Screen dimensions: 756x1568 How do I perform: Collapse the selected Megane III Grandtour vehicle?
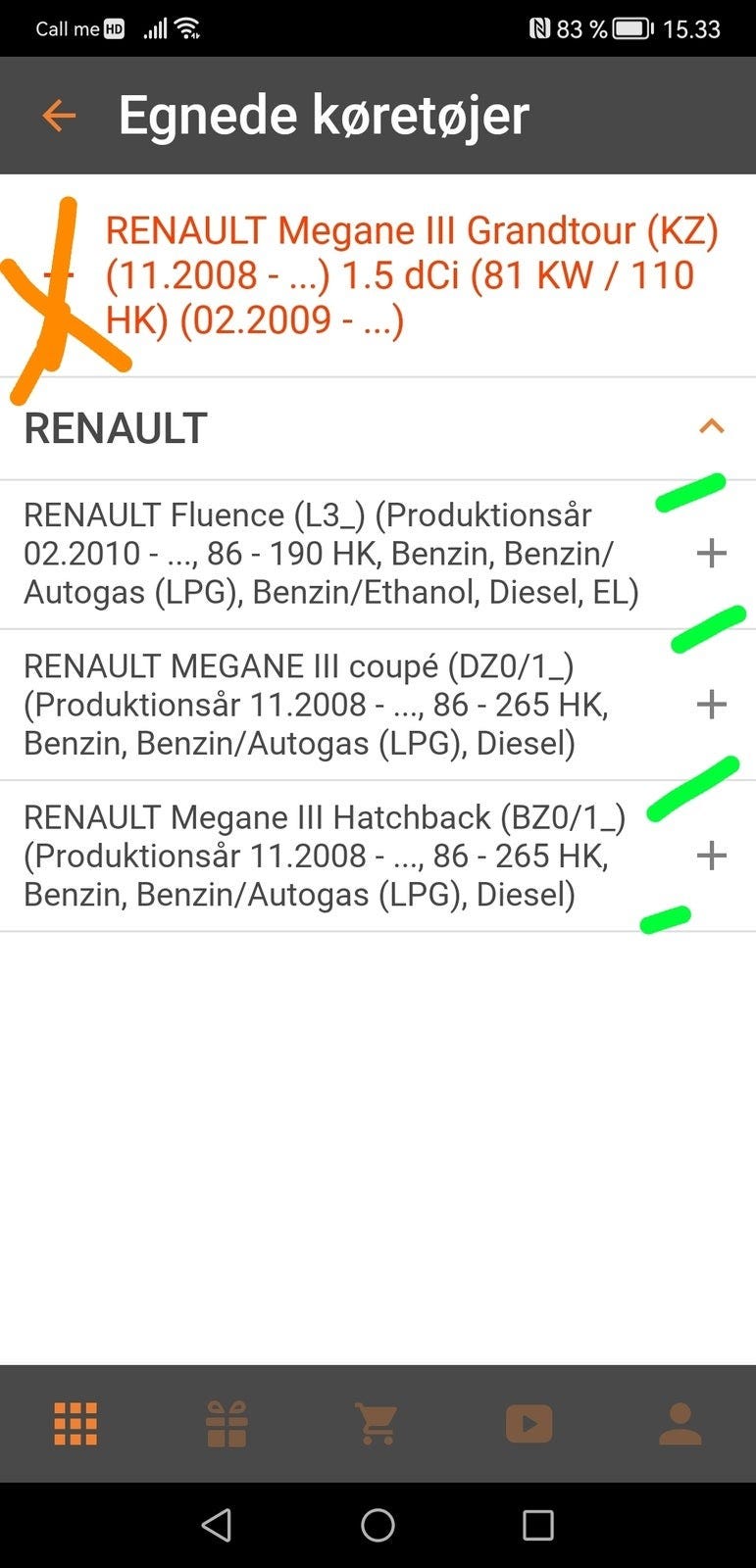tap(59, 276)
